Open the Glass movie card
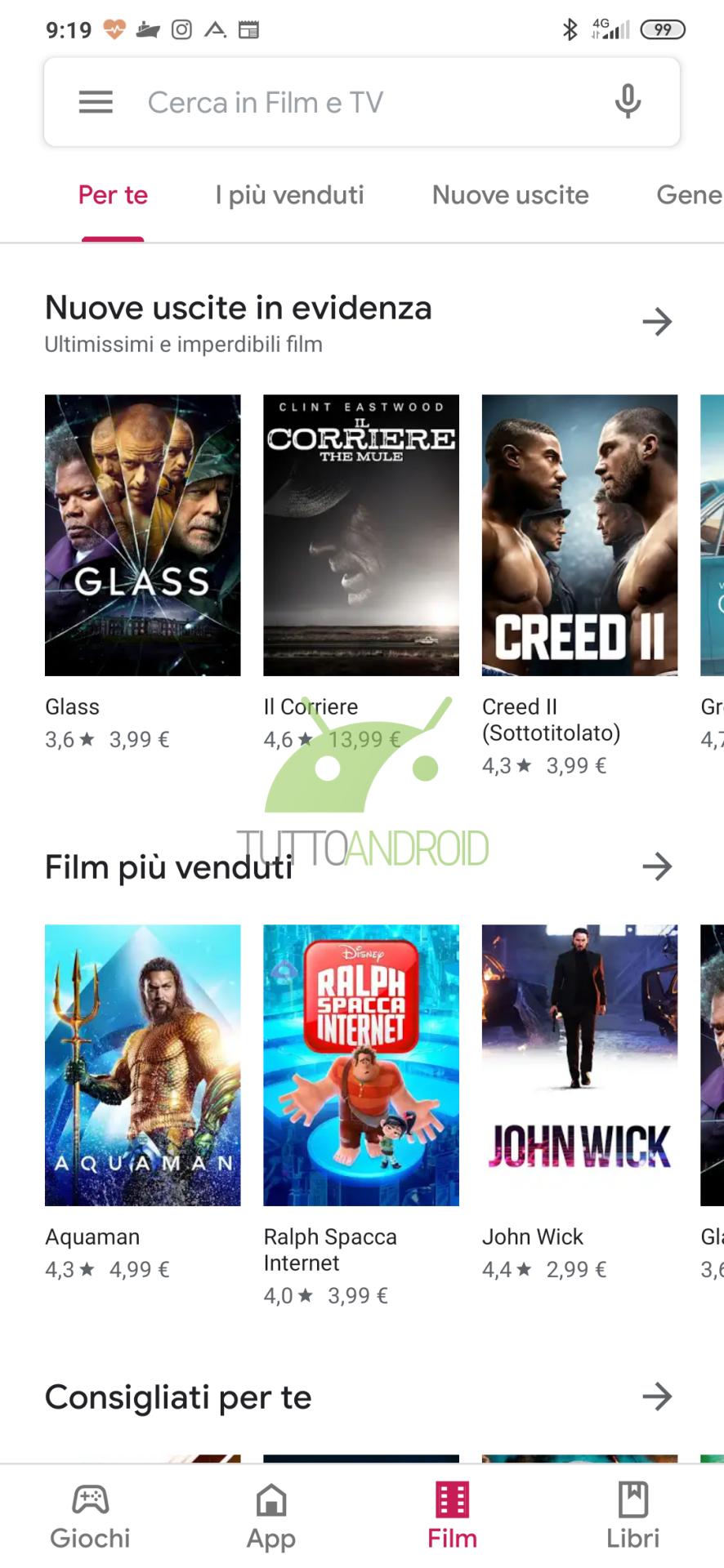Viewport: 724px width, 1568px height. click(143, 572)
